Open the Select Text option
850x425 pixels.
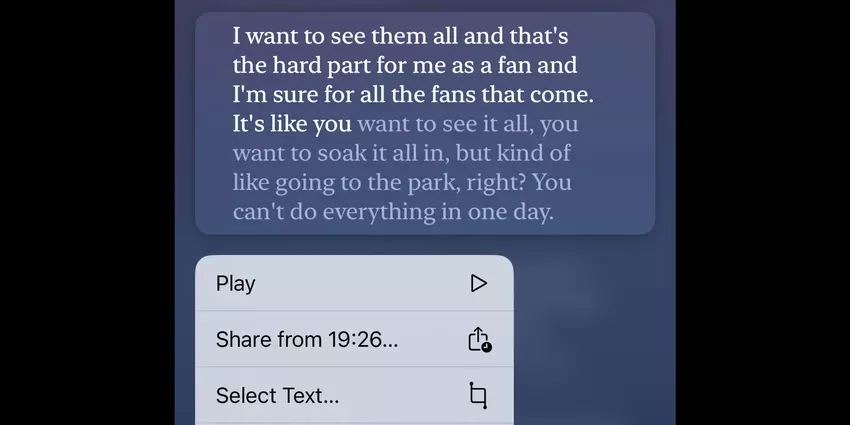coord(353,395)
